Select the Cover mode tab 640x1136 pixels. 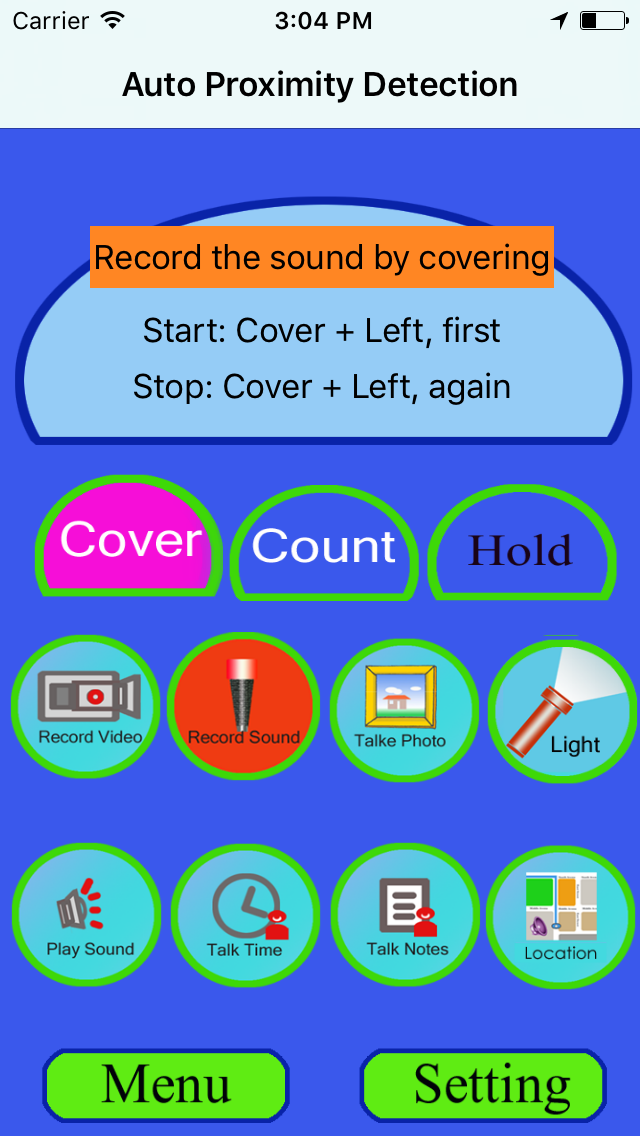click(128, 540)
